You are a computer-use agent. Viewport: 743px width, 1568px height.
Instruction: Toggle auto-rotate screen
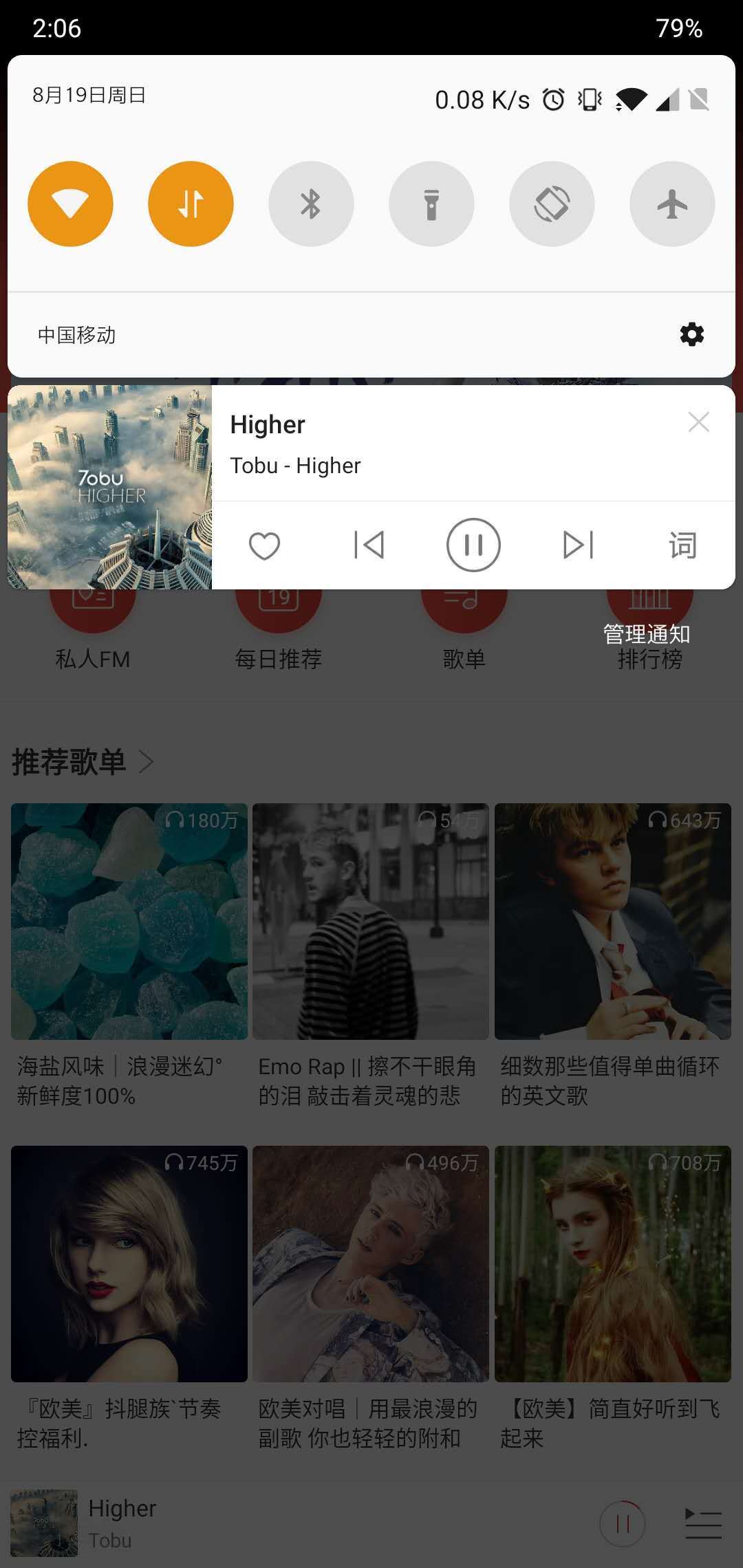[552, 204]
